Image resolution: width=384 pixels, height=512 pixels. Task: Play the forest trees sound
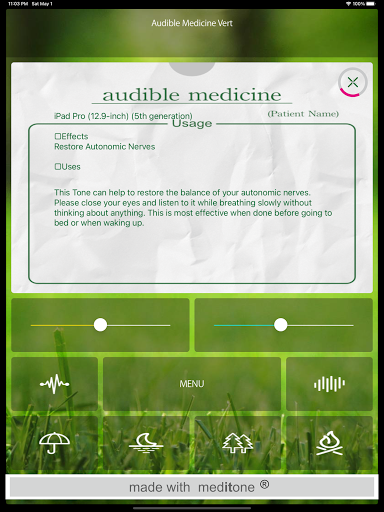(238, 443)
